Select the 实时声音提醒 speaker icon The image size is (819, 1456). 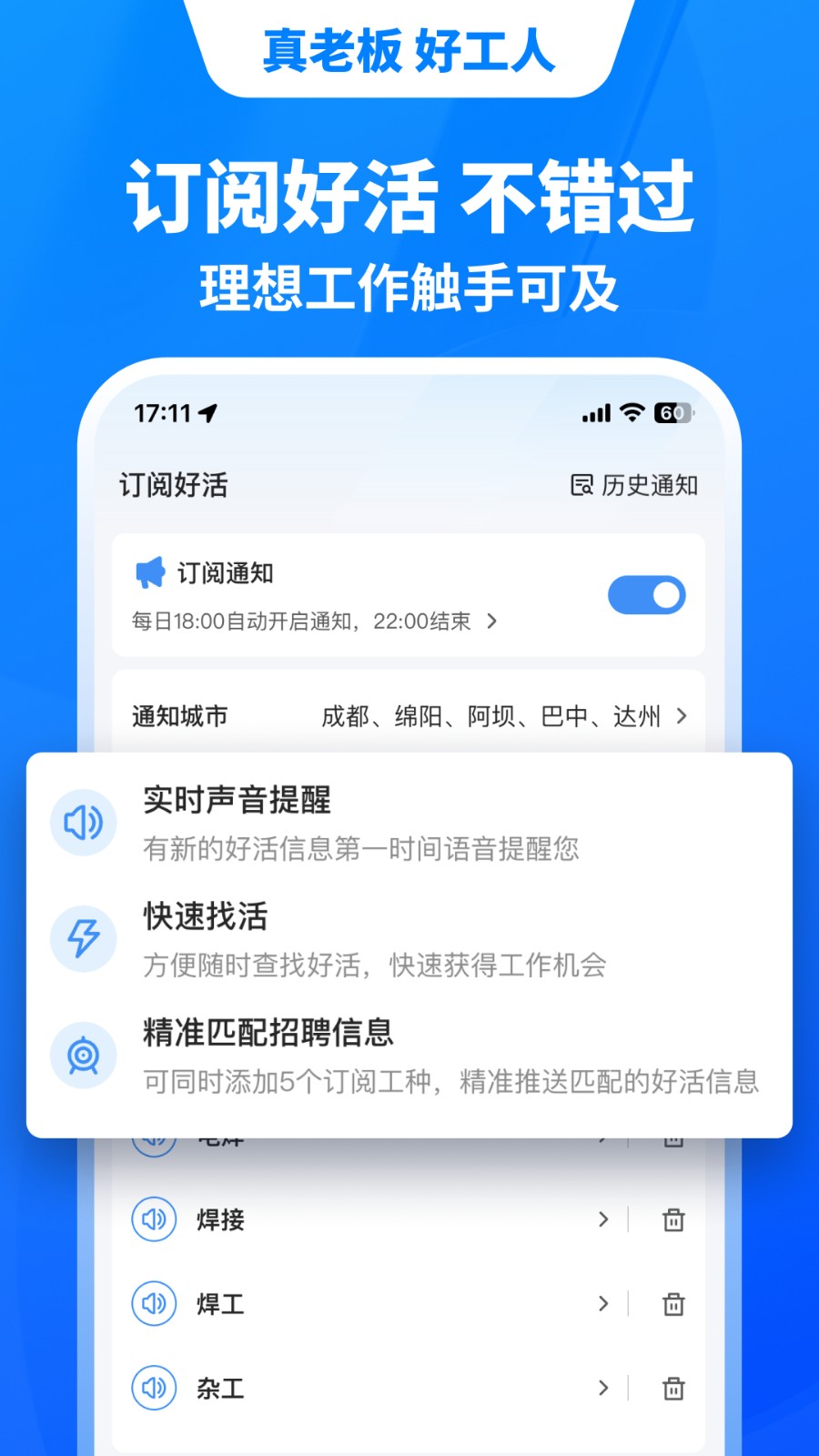[x=83, y=823]
